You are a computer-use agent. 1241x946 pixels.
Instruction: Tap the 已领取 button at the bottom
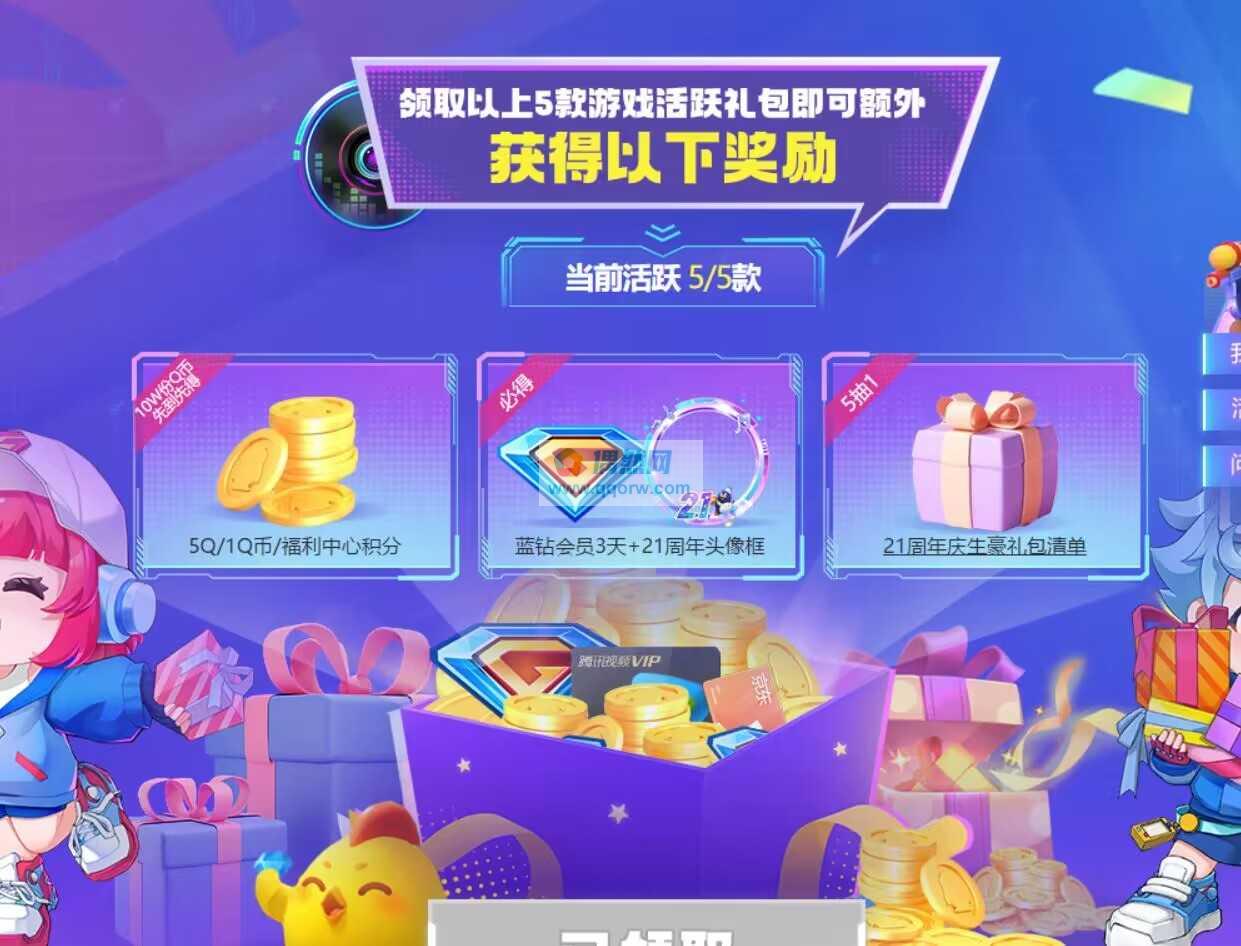(x=646, y=926)
